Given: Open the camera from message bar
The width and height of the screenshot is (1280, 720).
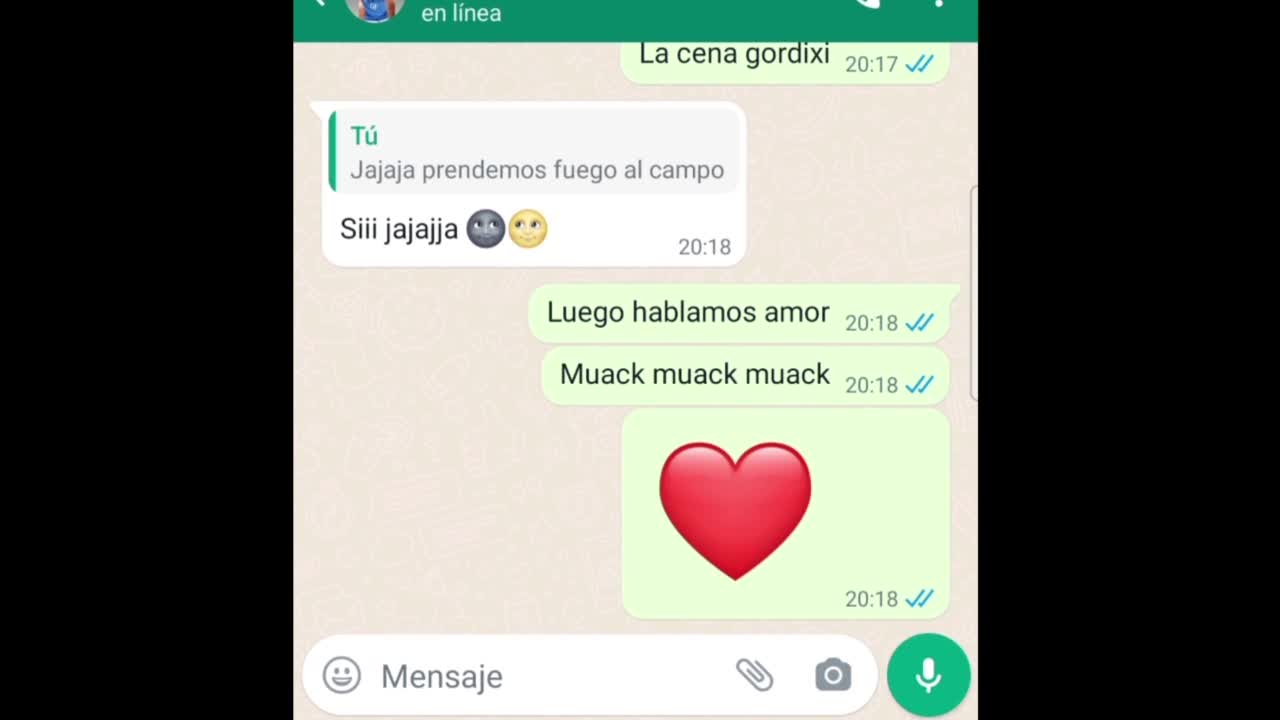Looking at the screenshot, I should (x=832, y=676).
